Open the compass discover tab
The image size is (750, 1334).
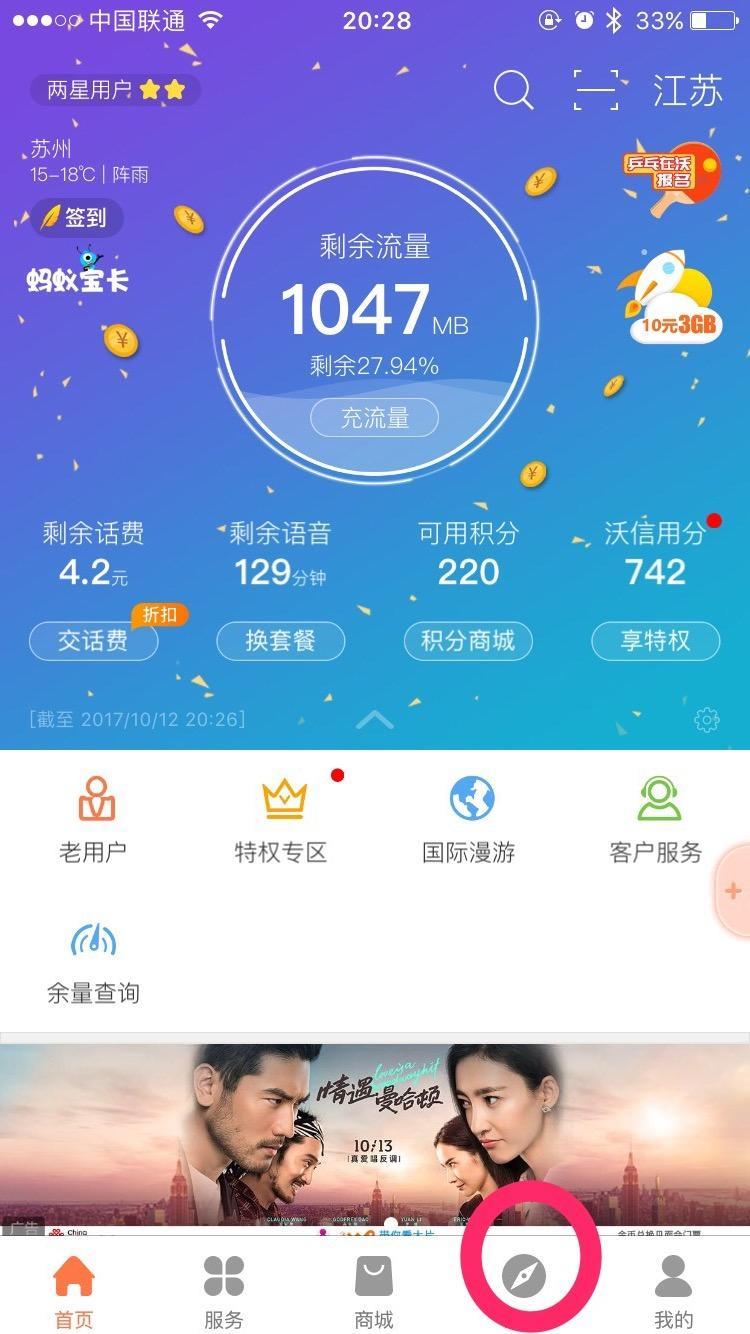[524, 1278]
